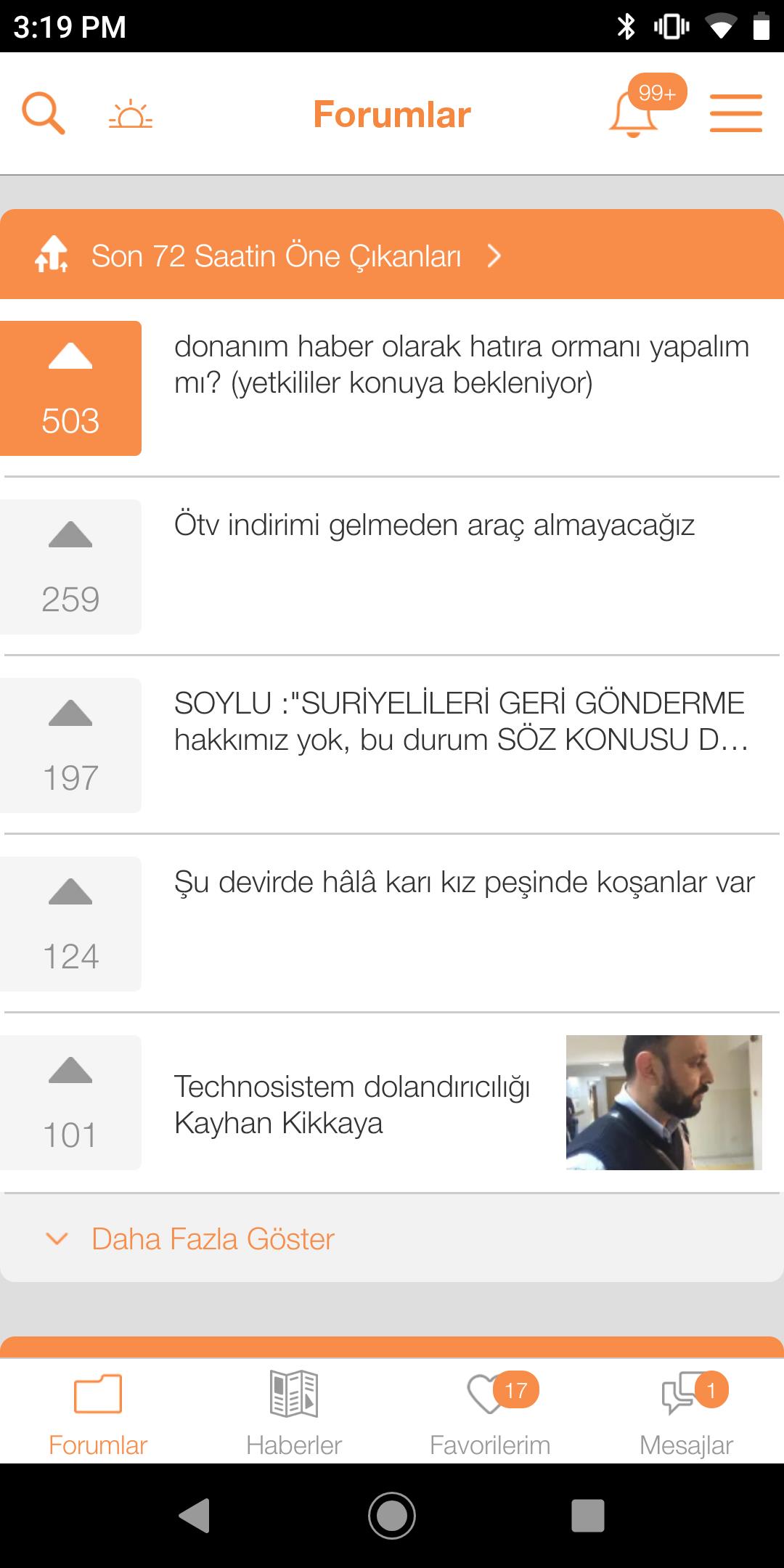The width and height of the screenshot is (784, 1568).
Task: Switch to the Favorilerim tab
Action: tap(490, 1413)
